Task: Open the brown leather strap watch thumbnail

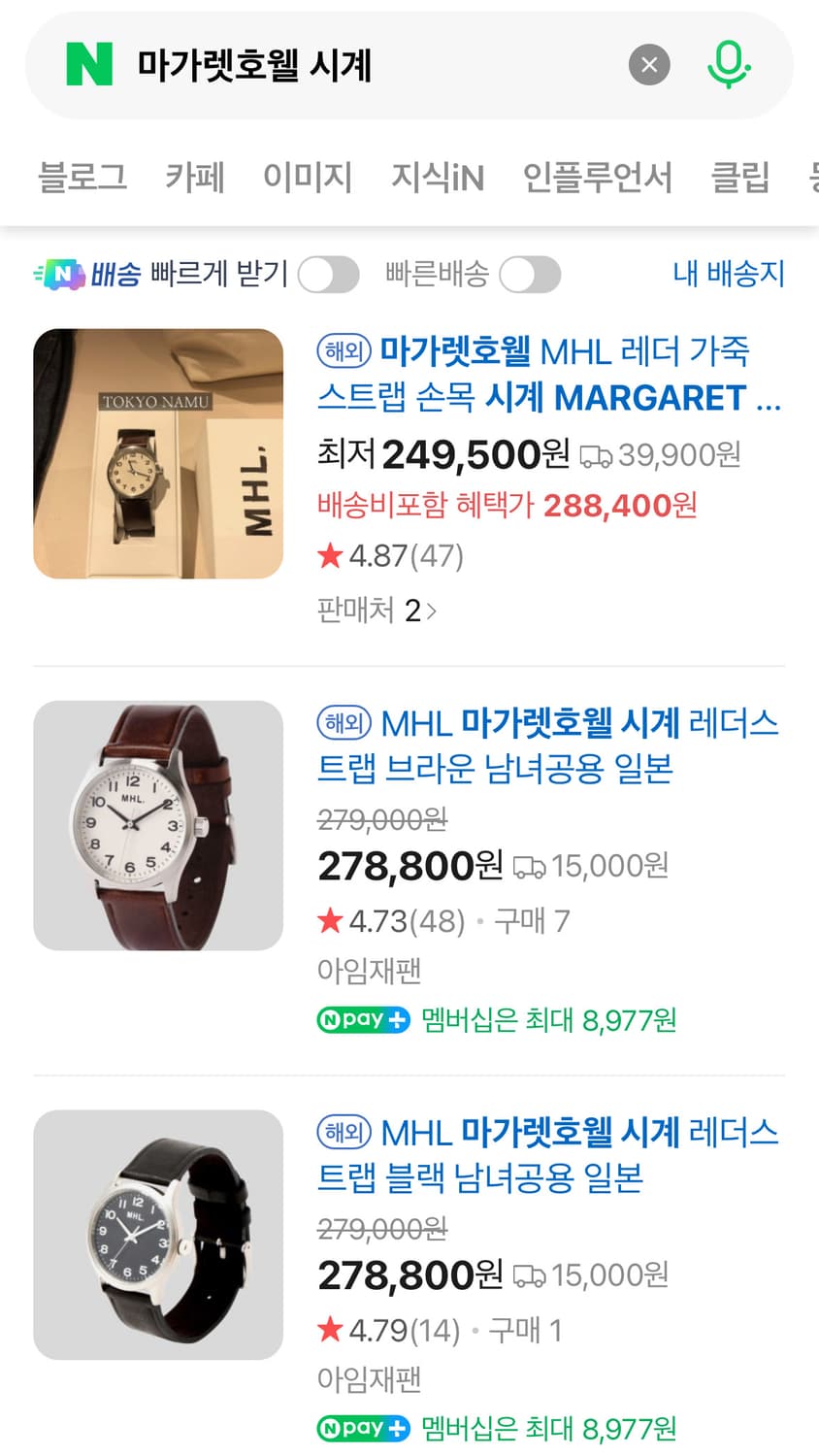Action: 158,824
